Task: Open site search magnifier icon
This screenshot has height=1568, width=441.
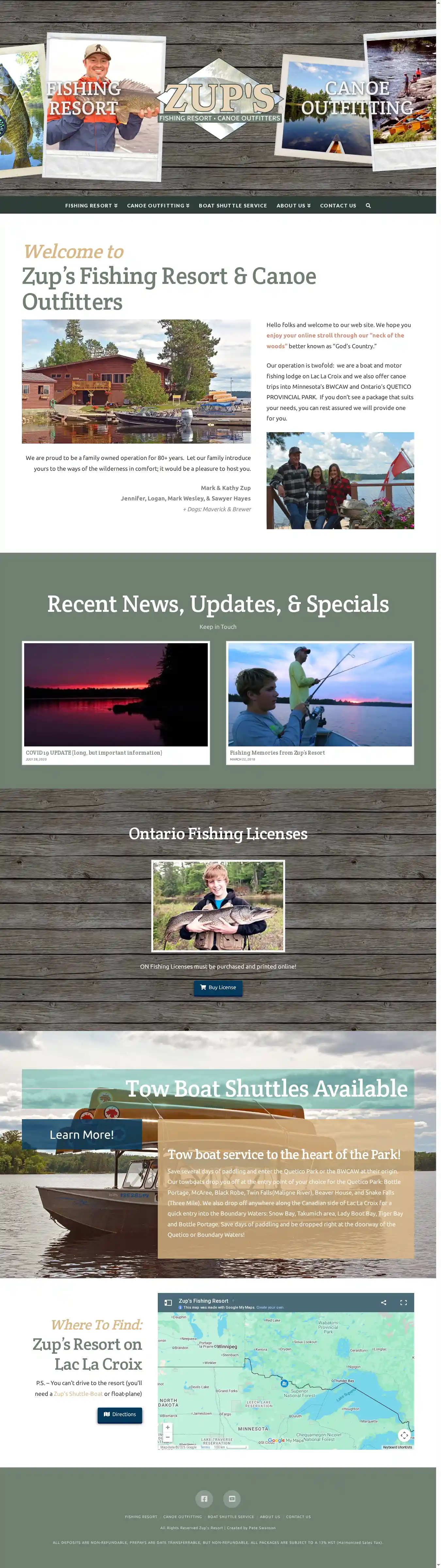Action: coord(368,206)
